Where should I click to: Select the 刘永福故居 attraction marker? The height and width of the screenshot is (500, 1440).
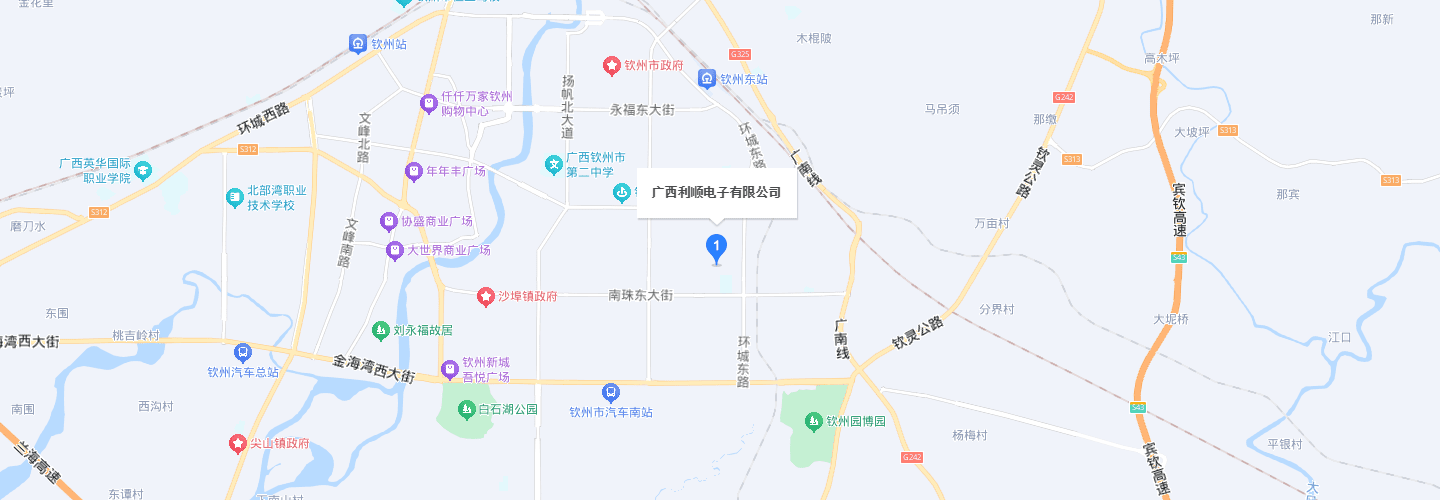(x=380, y=330)
